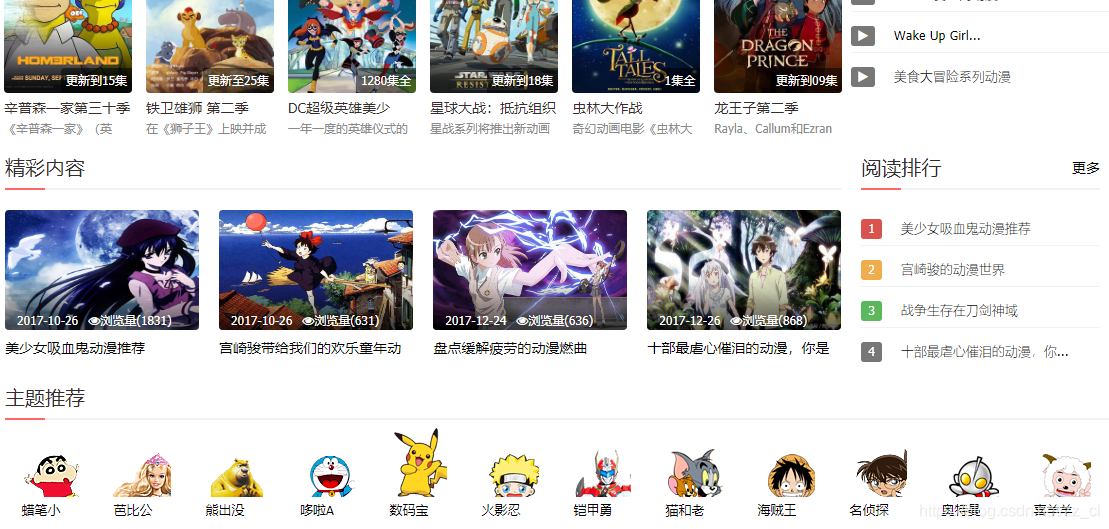The image size is (1109, 529).
Task: Open rank 3 article 战争生存在刀剑神域
Action: click(x=958, y=311)
